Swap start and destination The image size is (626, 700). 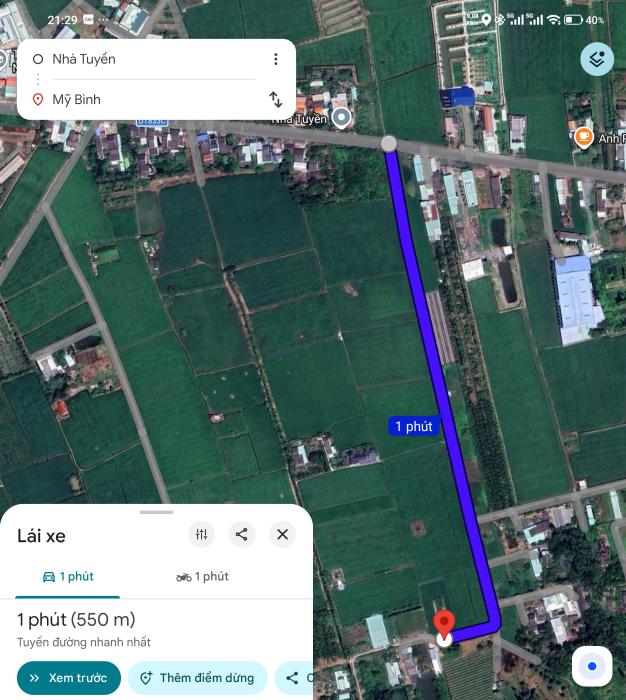(275, 99)
